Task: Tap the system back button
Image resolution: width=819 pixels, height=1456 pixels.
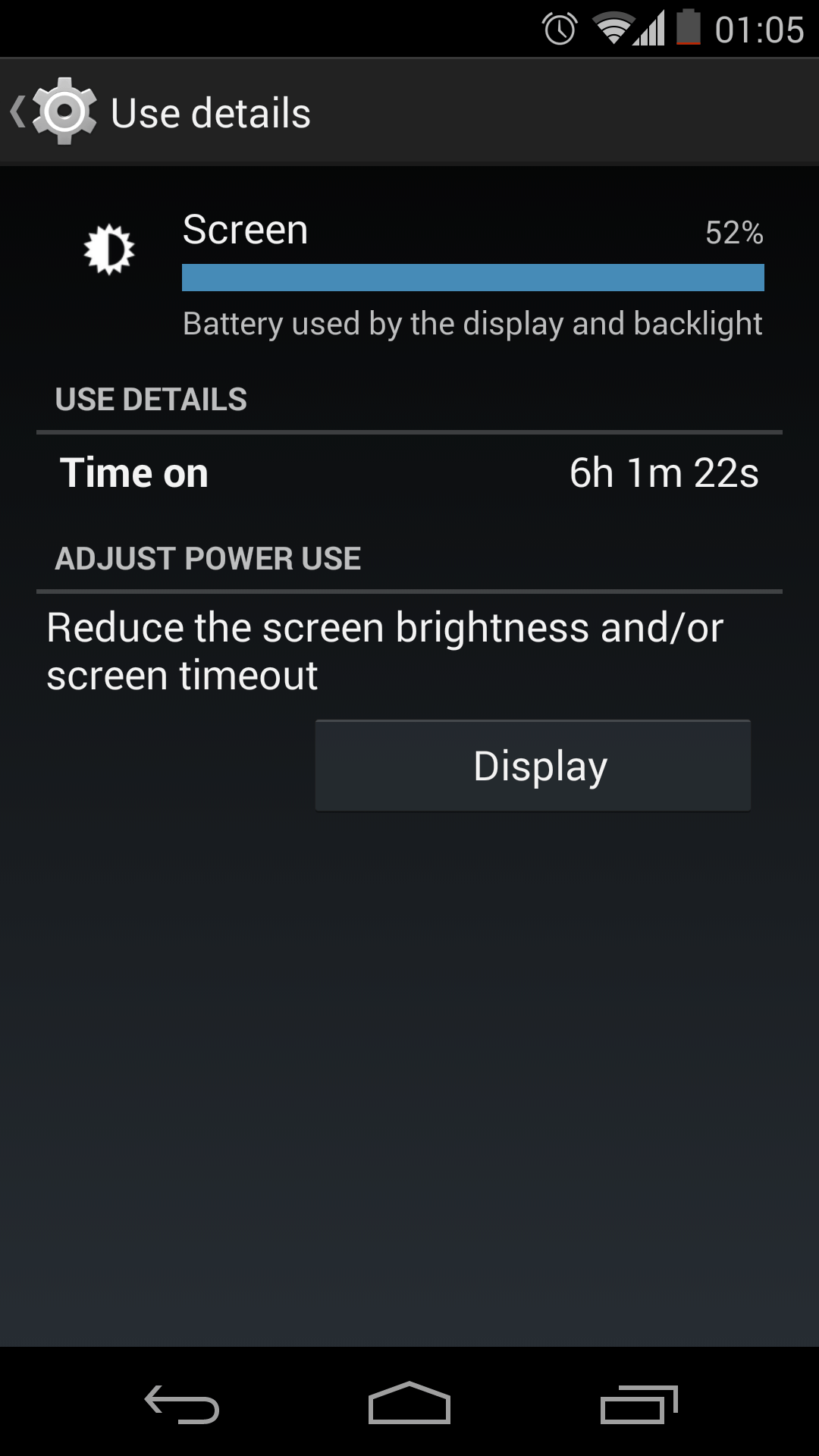Action: pyautogui.click(x=182, y=1404)
